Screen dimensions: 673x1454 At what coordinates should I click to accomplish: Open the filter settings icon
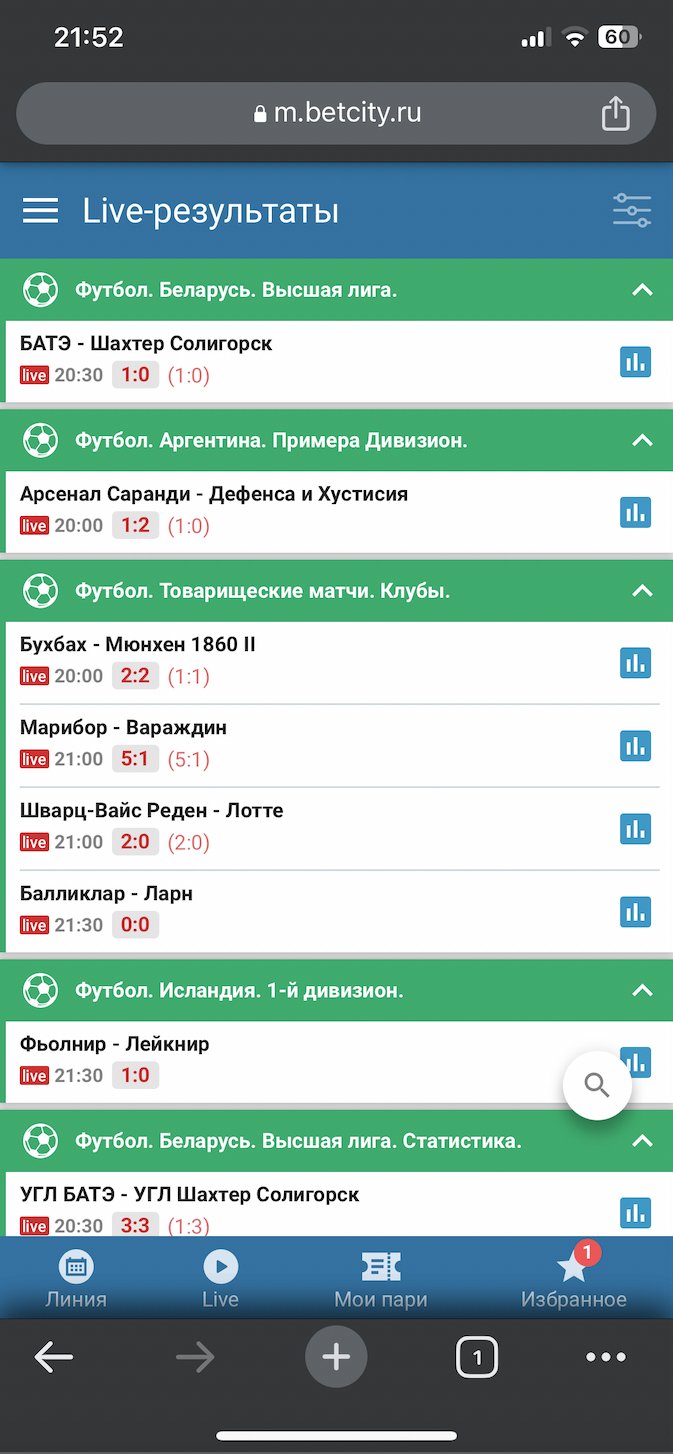(631, 211)
